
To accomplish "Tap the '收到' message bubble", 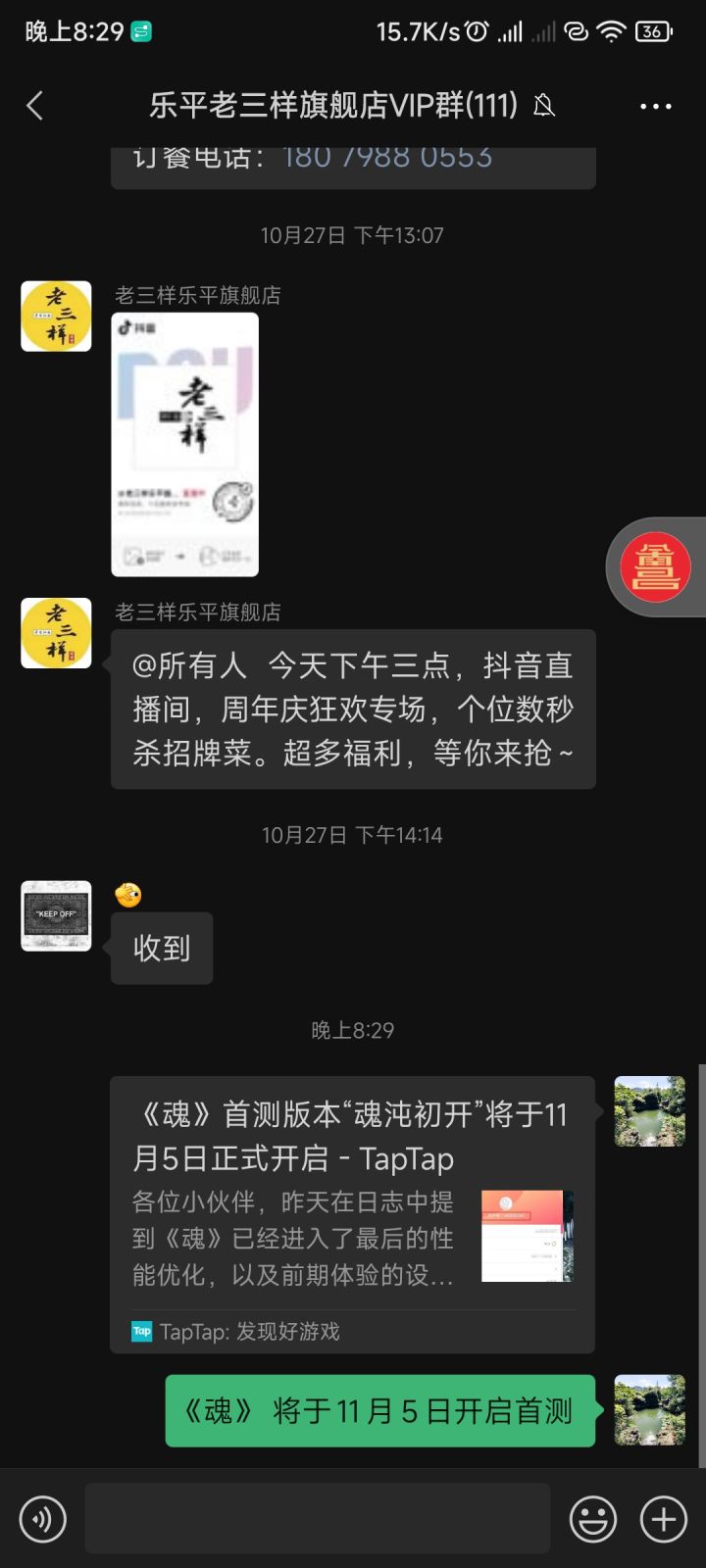I will click(x=161, y=948).
